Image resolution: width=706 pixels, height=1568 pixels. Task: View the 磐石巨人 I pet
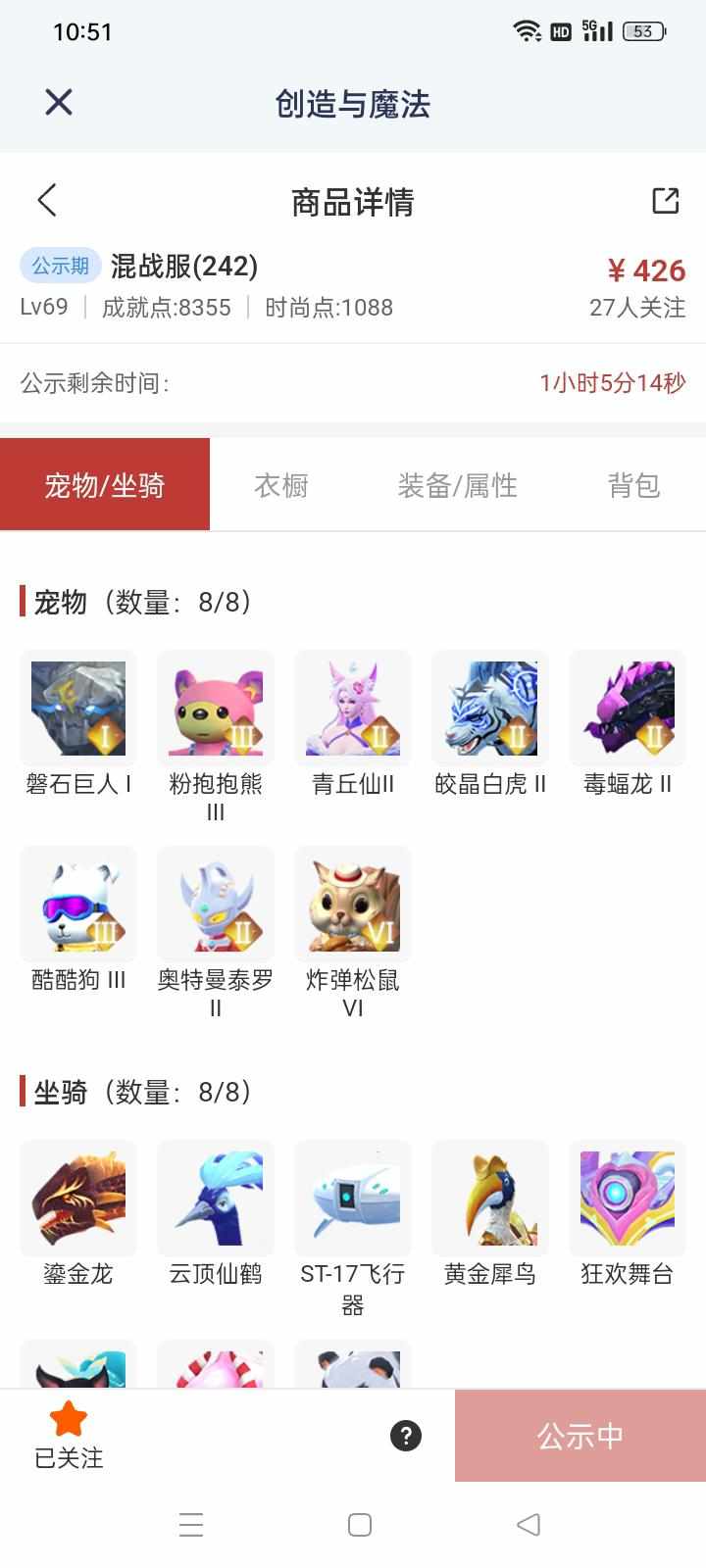pyautogui.click(x=78, y=709)
